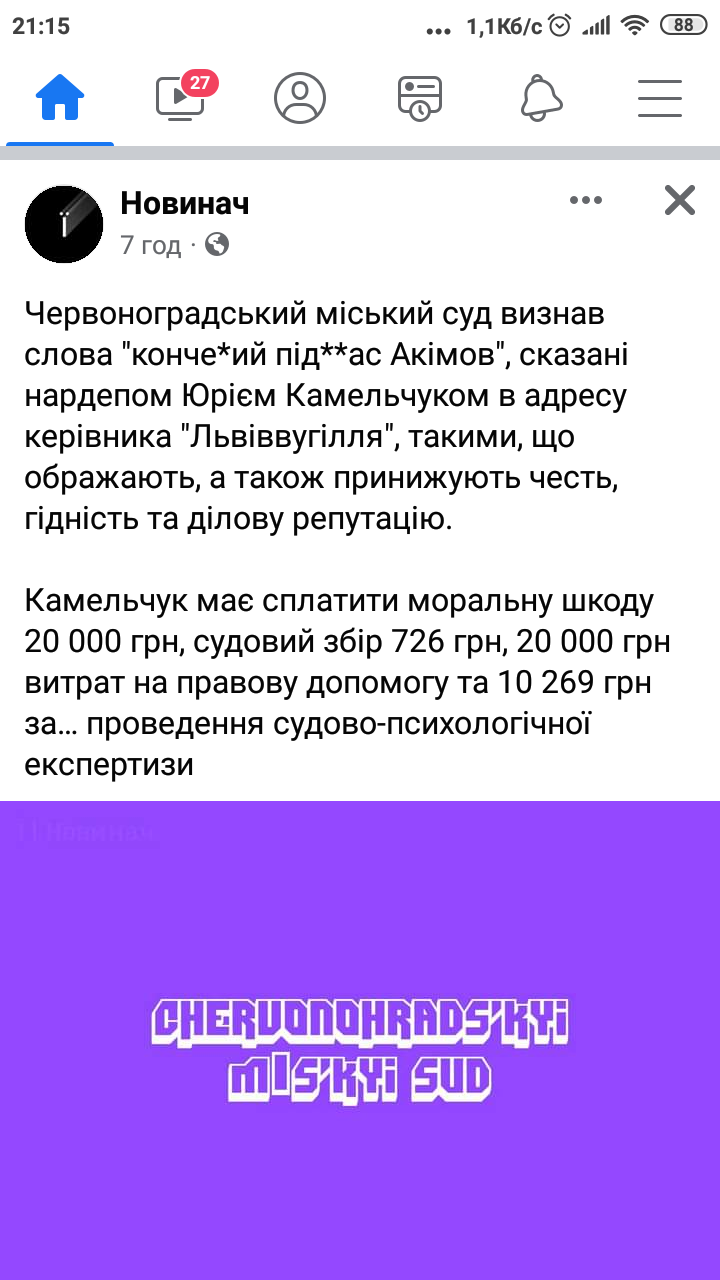Go to the Home feed tab
This screenshot has width=720, height=1280.
(60, 97)
